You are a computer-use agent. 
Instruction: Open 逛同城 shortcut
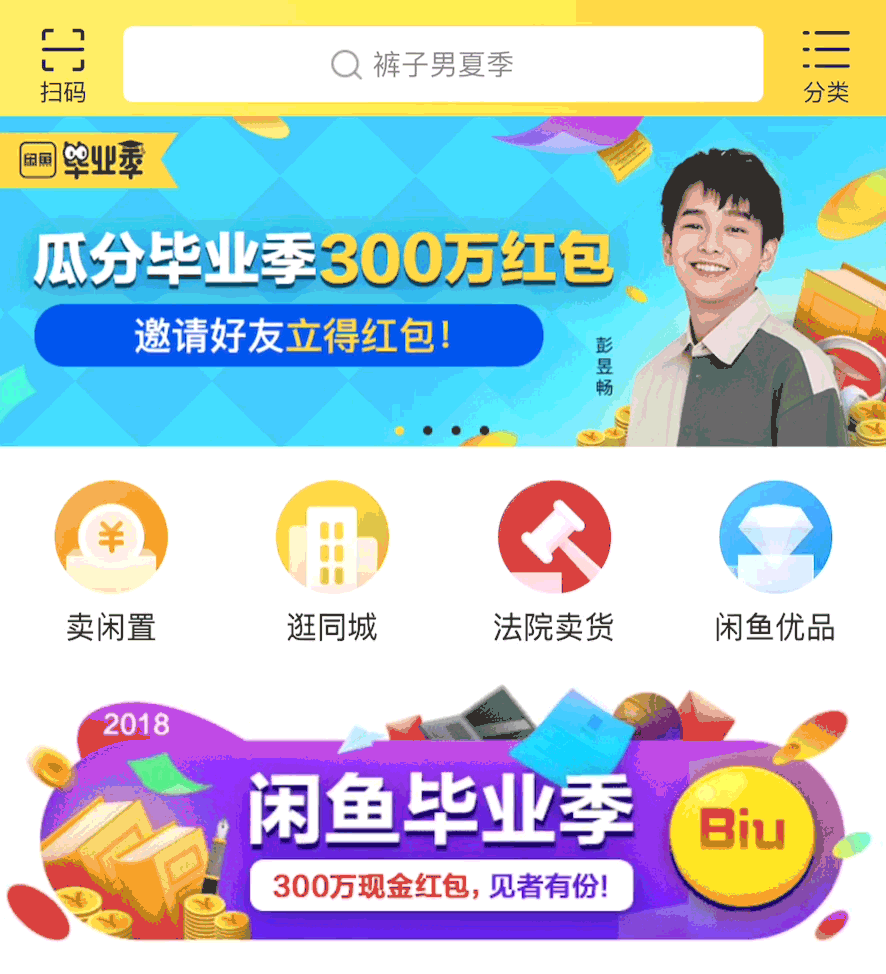tap(332, 560)
